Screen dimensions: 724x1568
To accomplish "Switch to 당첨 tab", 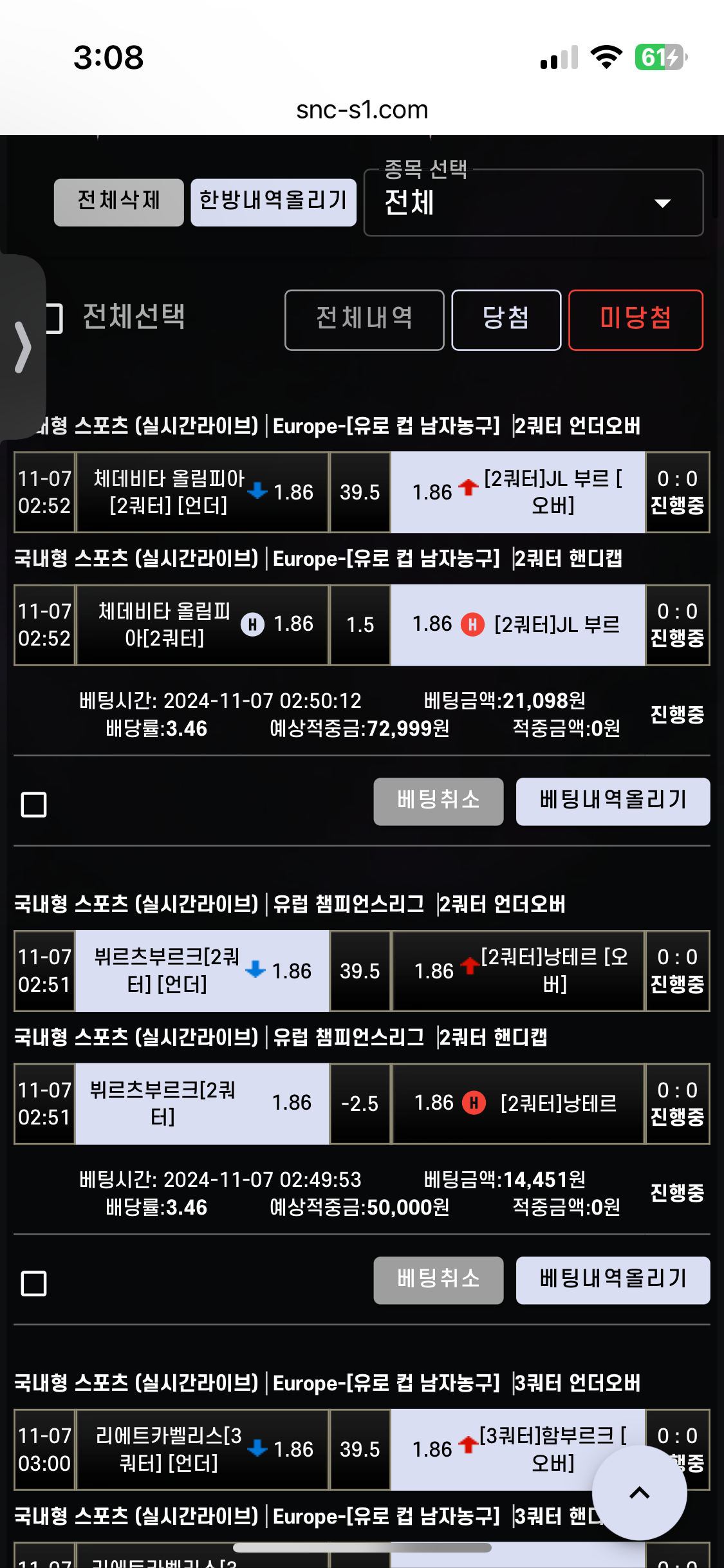I will pyautogui.click(x=506, y=320).
